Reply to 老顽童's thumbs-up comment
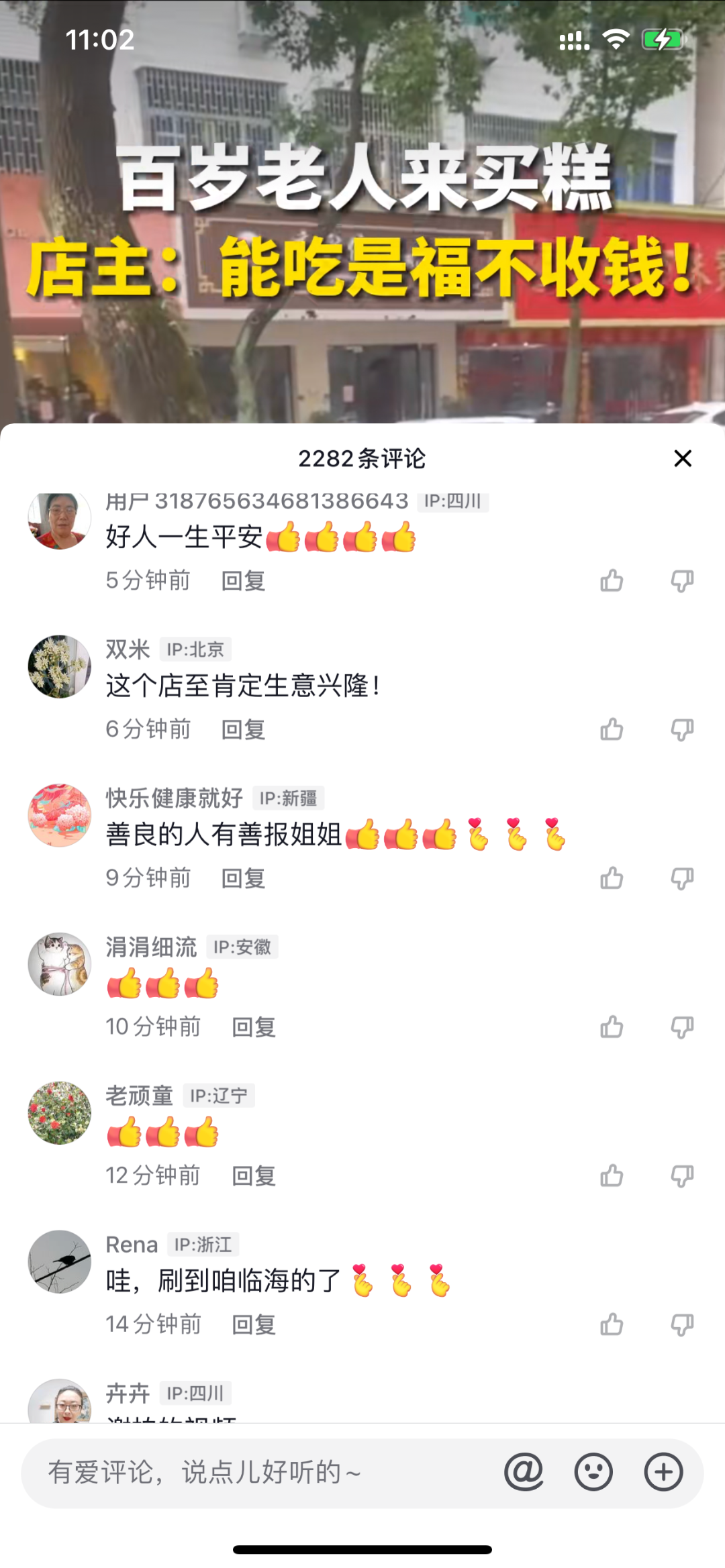The height and width of the screenshot is (1568, 725). tap(253, 1176)
